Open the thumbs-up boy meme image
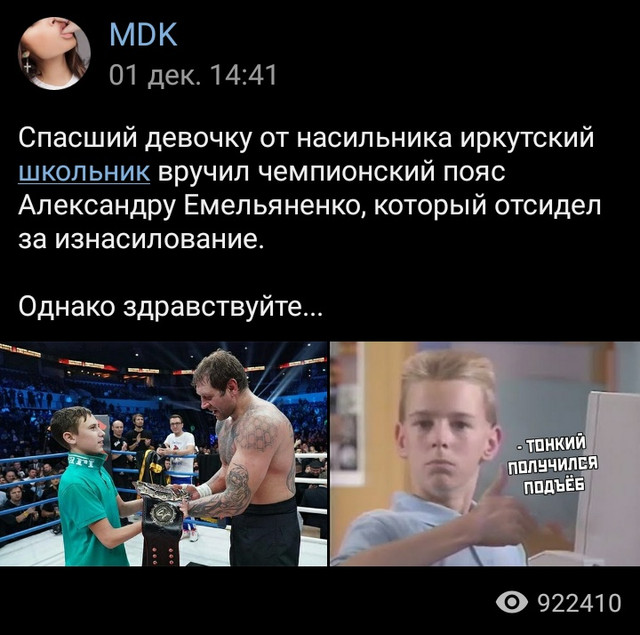This screenshot has height=635, width=640. (x=485, y=454)
